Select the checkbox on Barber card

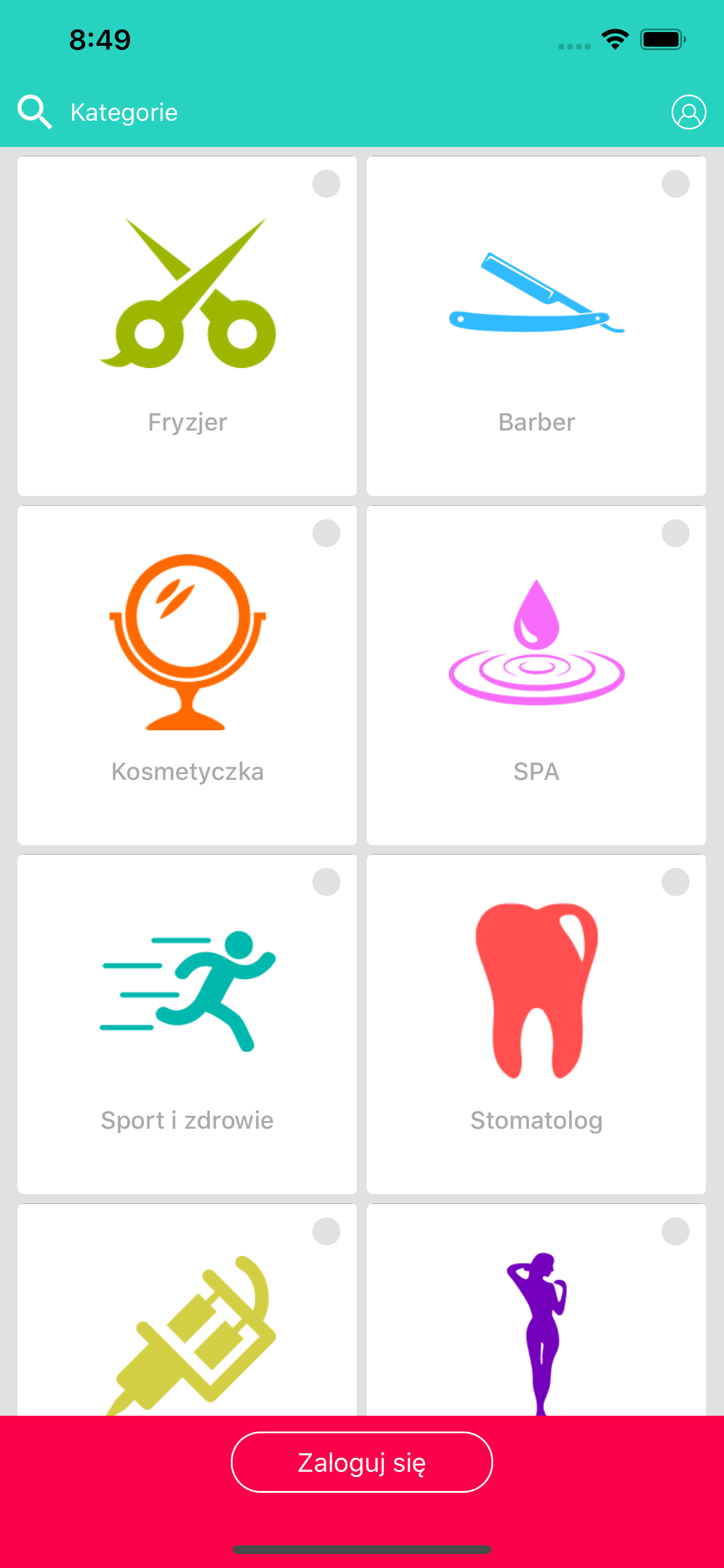[676, 184]
